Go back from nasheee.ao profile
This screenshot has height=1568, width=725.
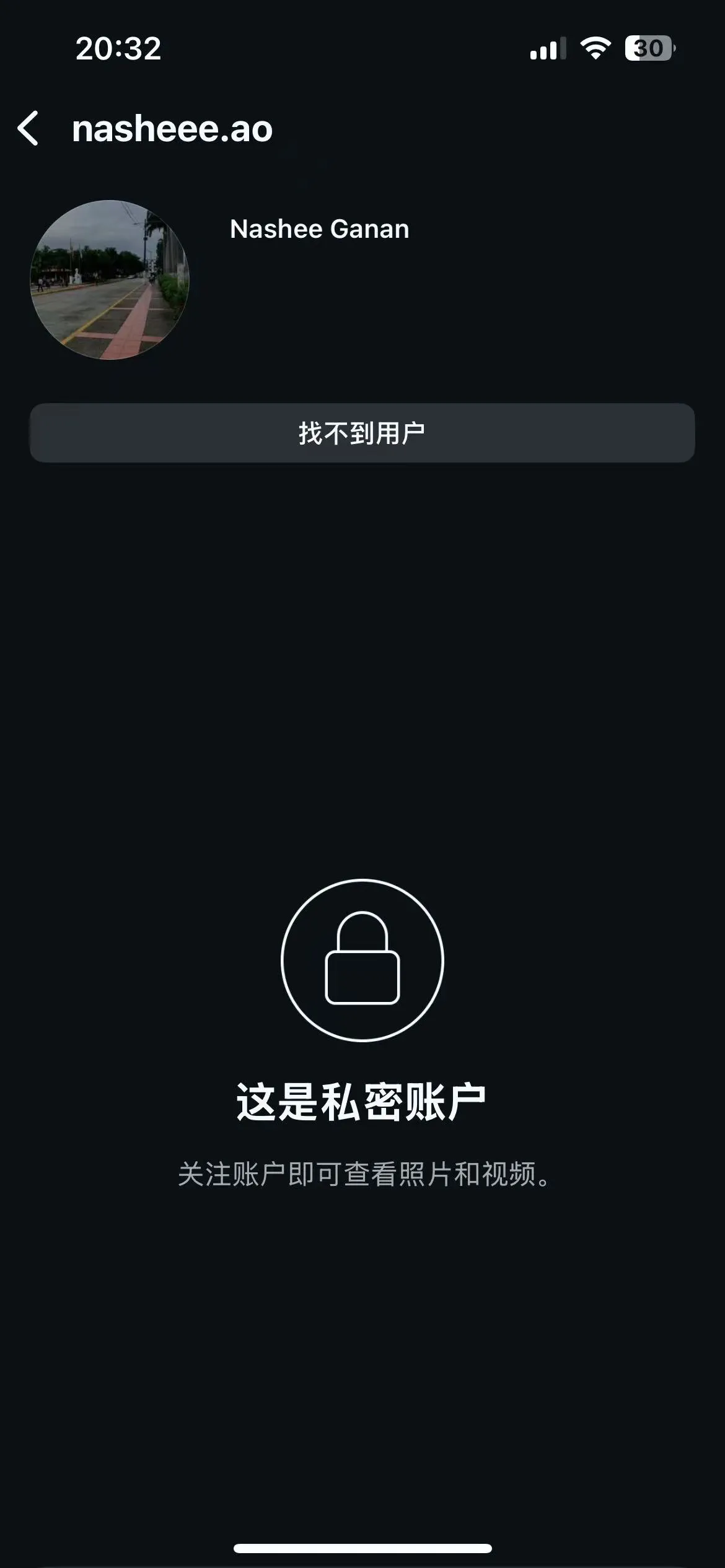point(29,129)
